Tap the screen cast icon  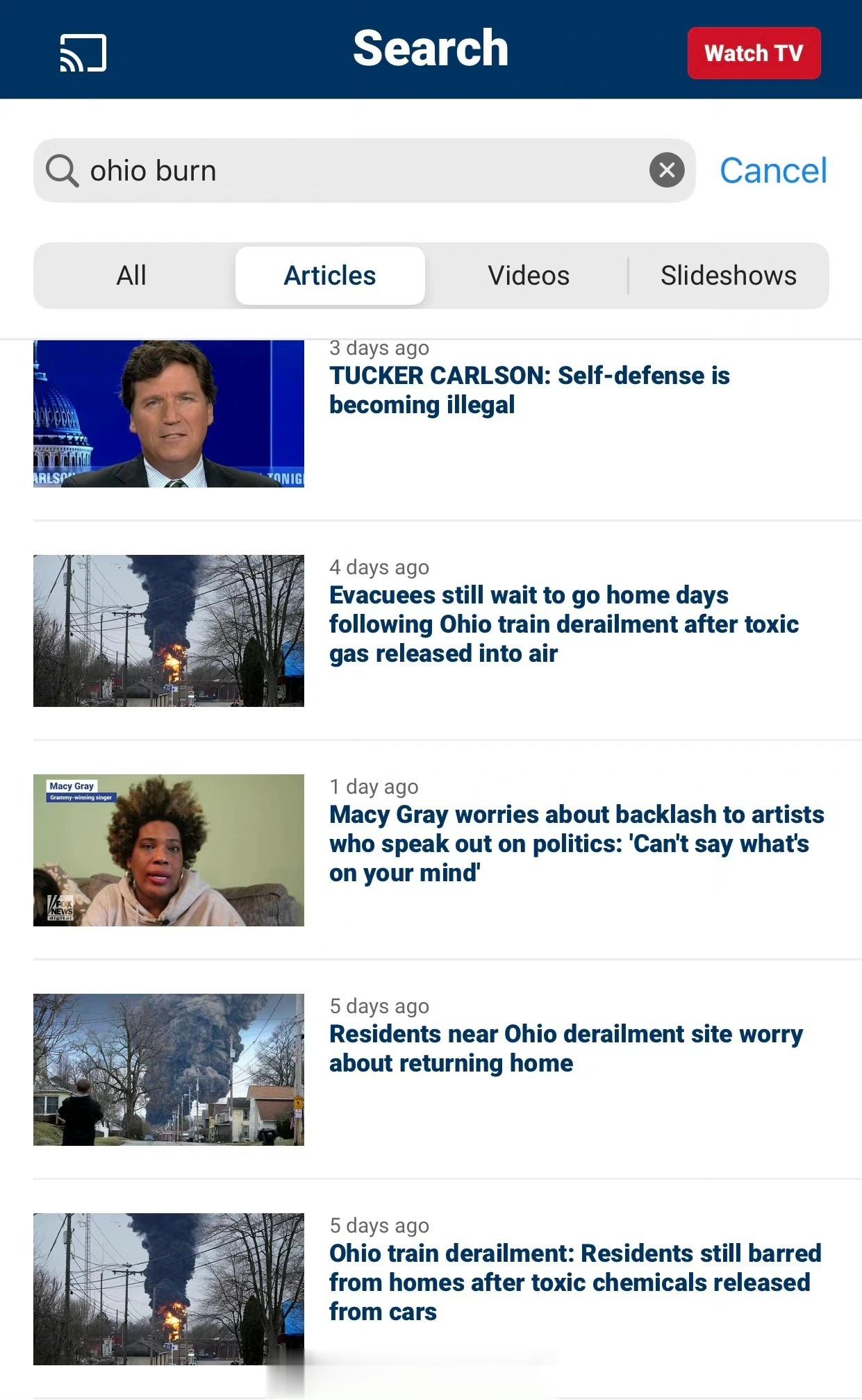pos(83,53)
